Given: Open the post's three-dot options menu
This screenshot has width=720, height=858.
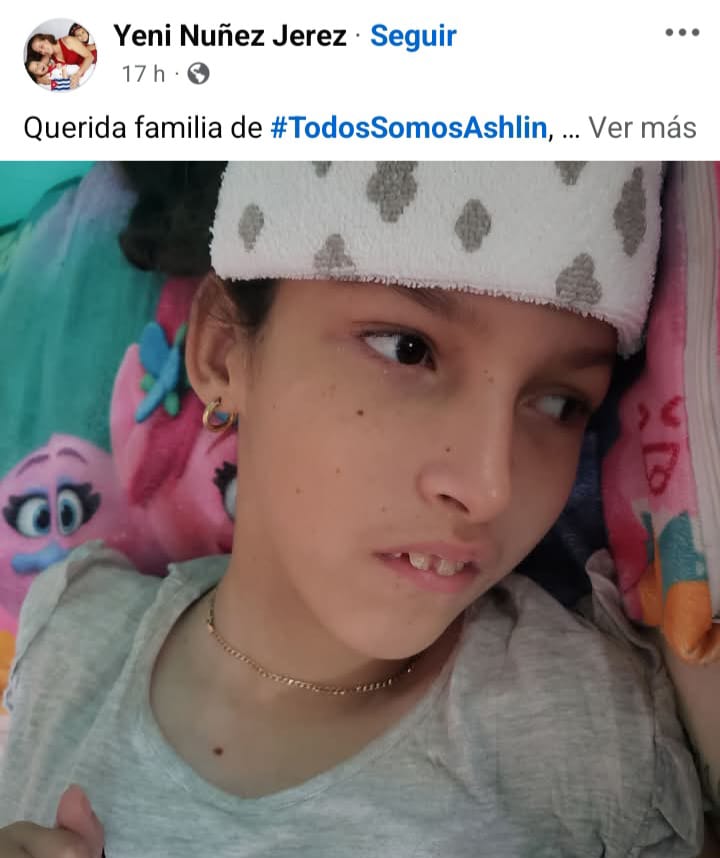Looking at the screenshot, I should tap(682, 33).
